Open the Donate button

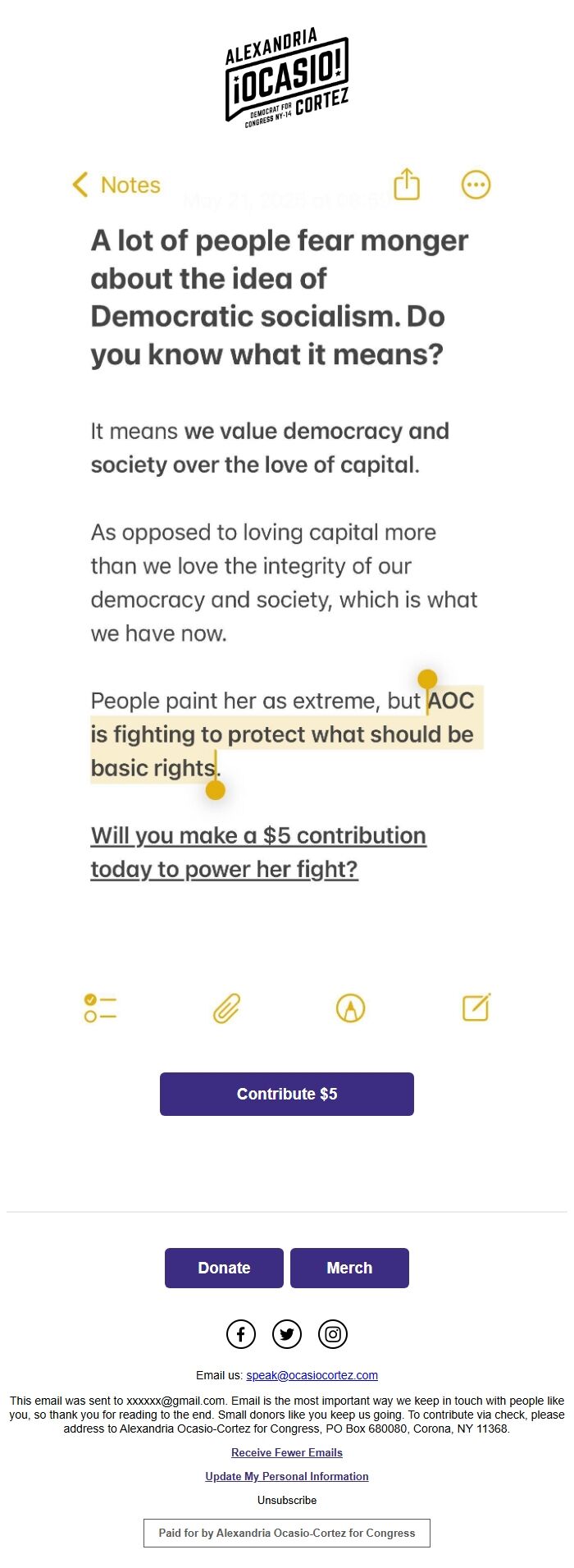tap(224, 1268)
